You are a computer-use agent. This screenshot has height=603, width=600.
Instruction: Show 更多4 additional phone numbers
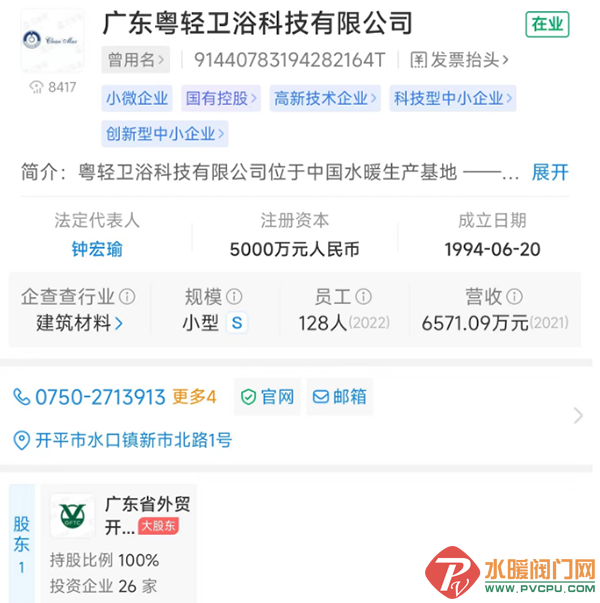(x=194, y=397)
